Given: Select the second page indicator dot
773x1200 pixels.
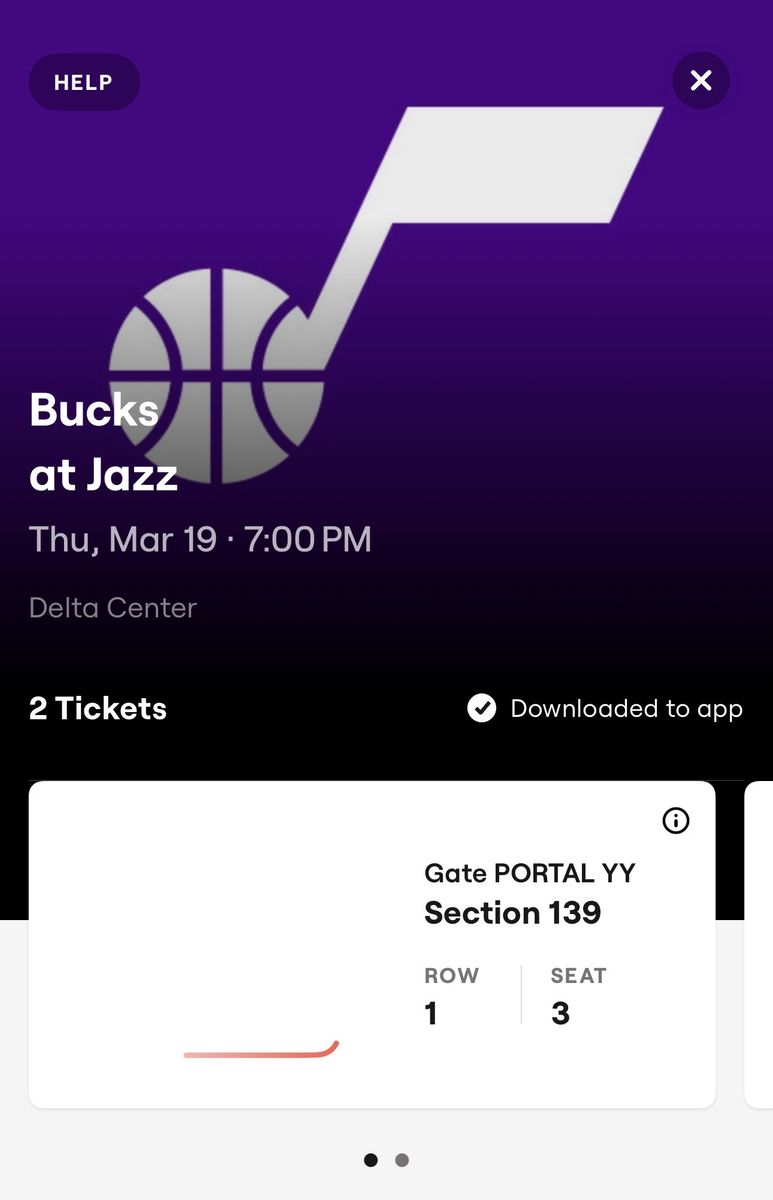Looking at the screenshot, I should pos(402,1160).
